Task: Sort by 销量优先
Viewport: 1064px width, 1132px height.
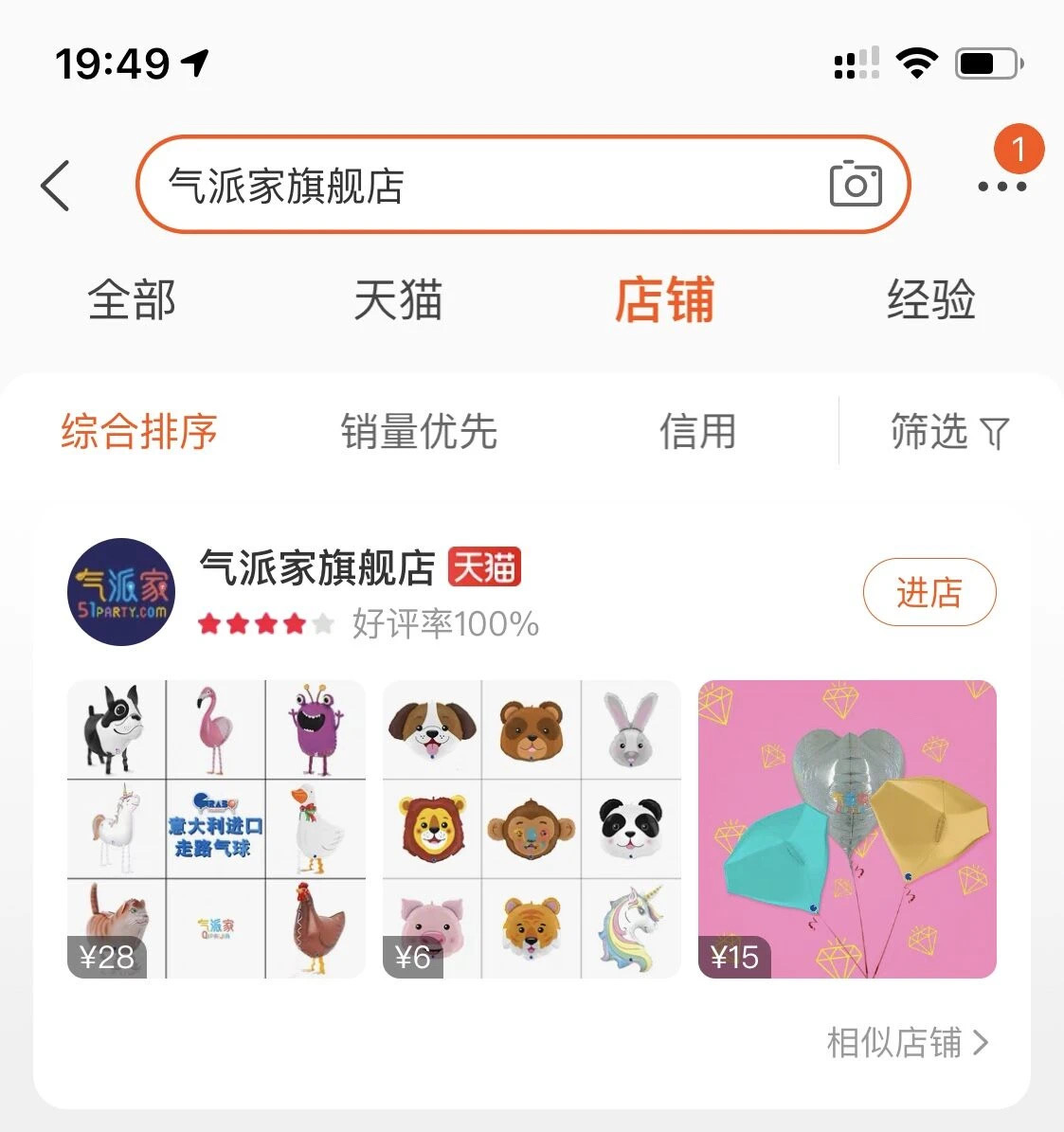Action: coord(419,432)
